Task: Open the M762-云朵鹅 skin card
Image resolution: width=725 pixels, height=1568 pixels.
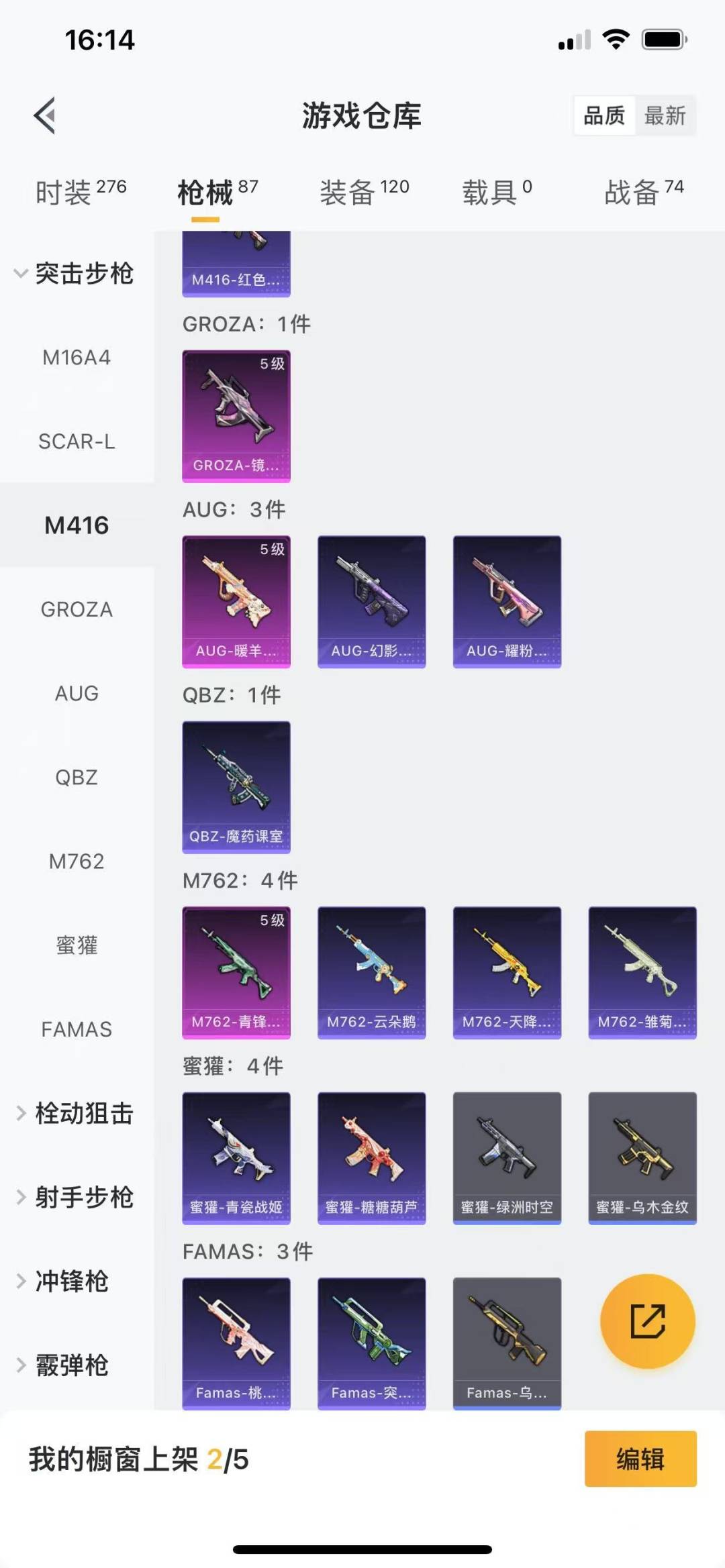Action: [x=371, y=972]
